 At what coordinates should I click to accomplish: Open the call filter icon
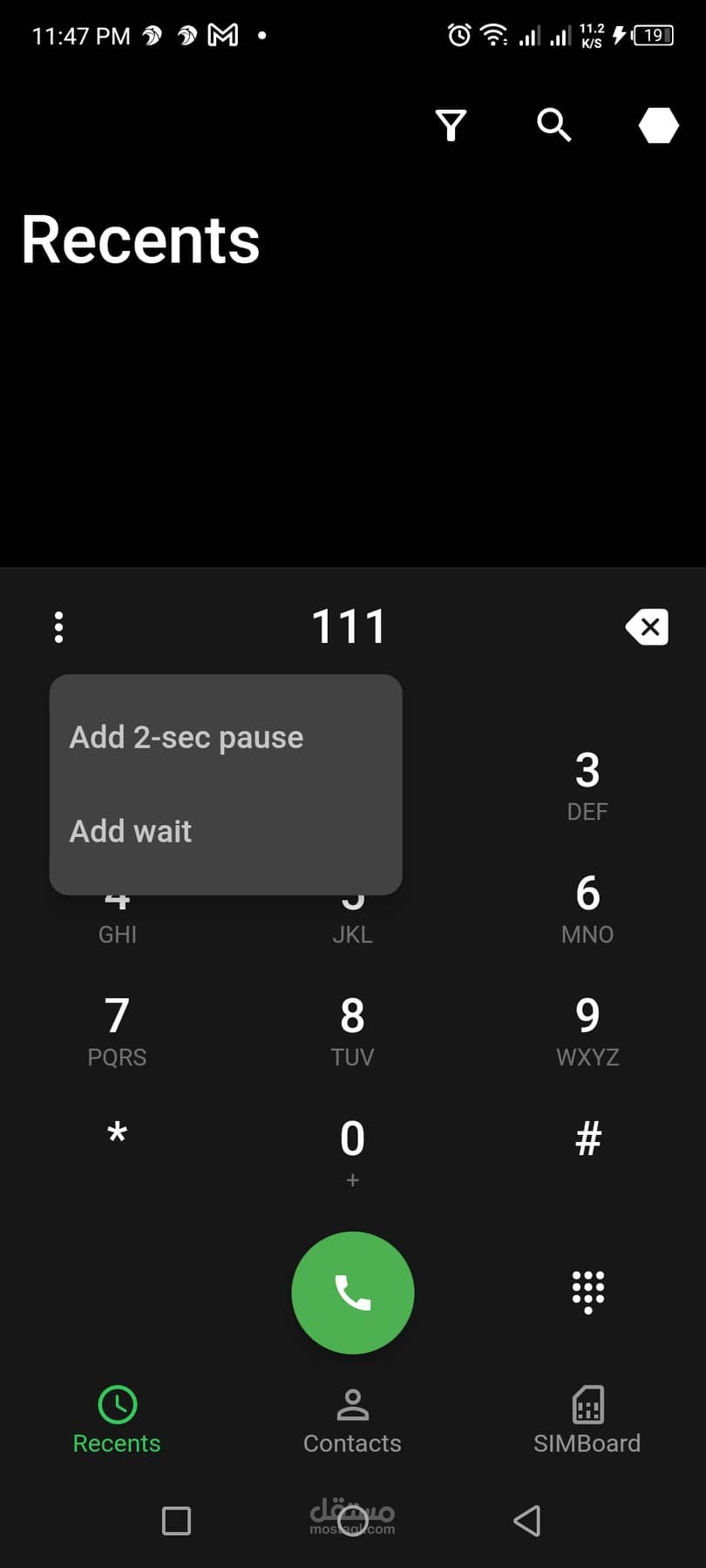point(451,125)
